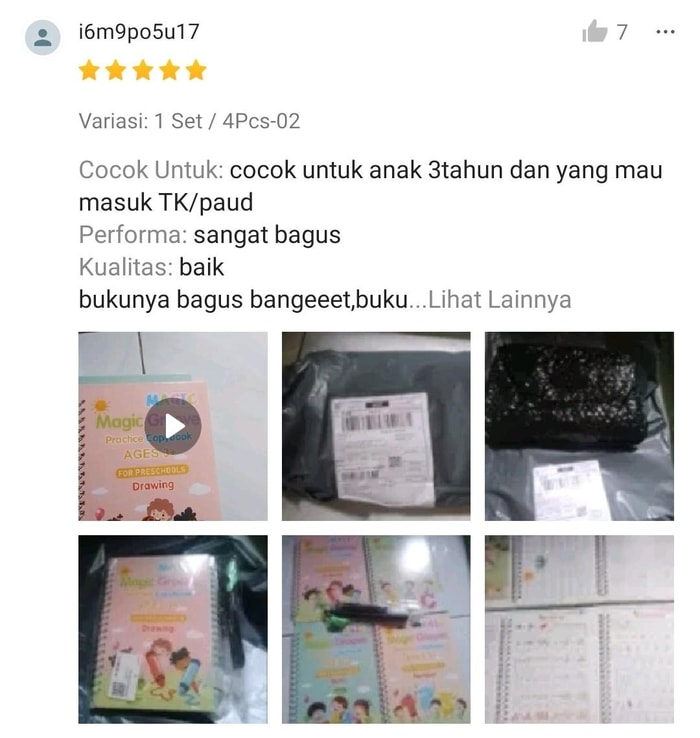This screenshot has height=738, width=700.
Task: Open the three-dot overflow menu
Action: click(665, 32)
